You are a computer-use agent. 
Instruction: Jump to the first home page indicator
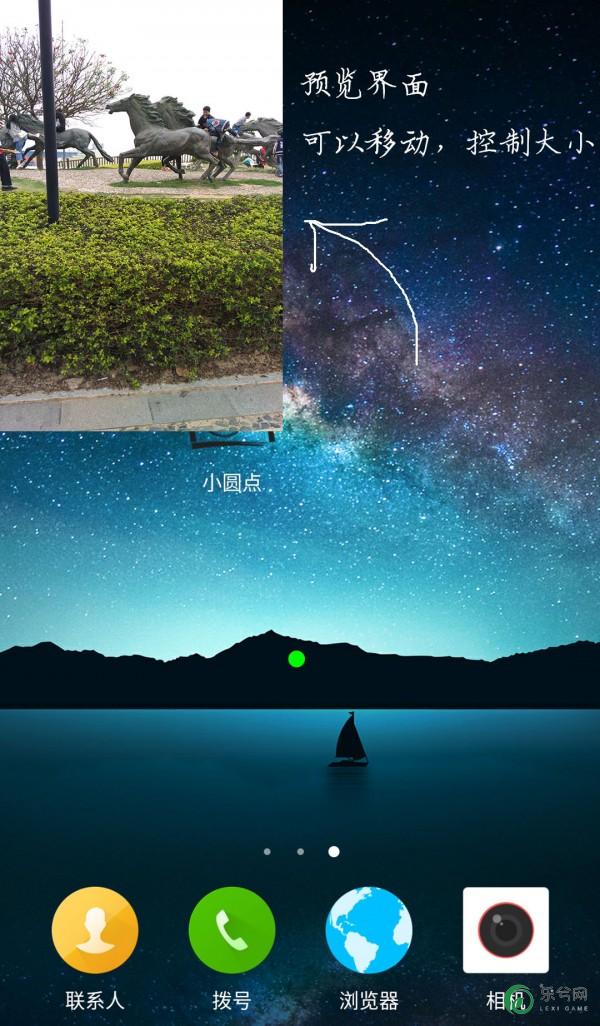267,852
